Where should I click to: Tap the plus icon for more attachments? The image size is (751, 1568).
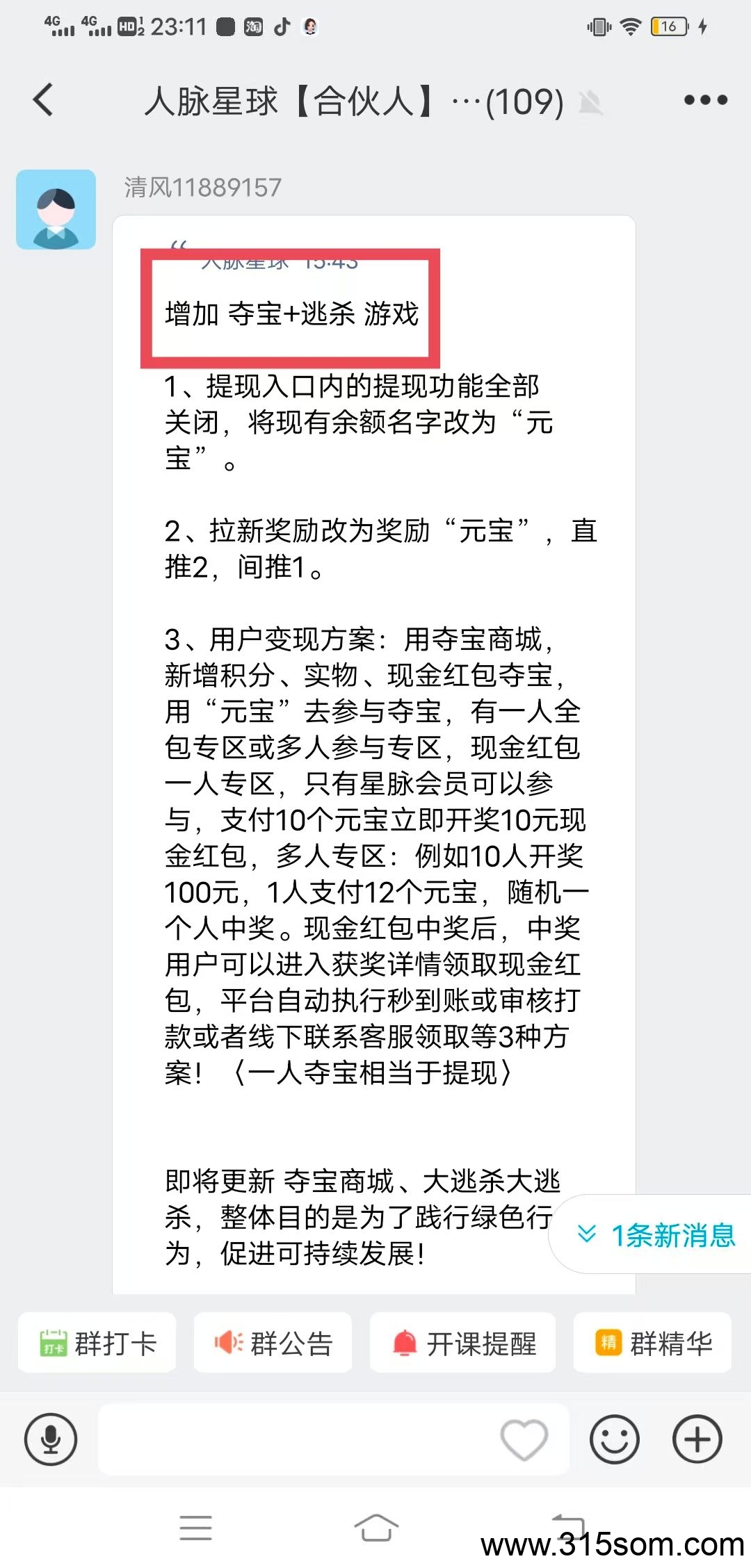tap(697, 1440)
